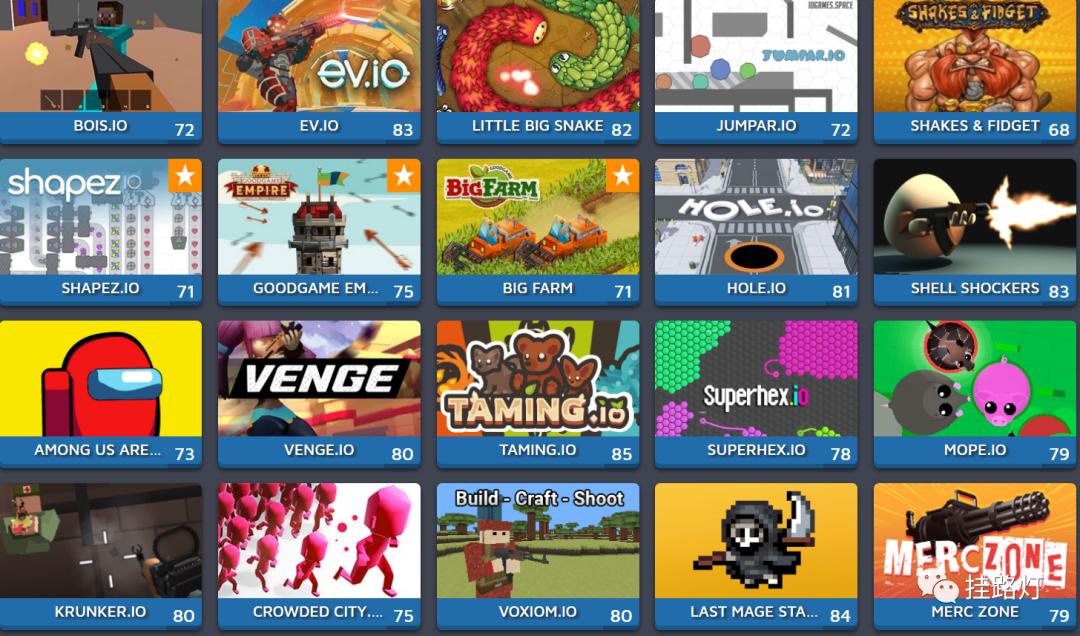
Task: Open the Big Farm game card
Action: point(537,220)
